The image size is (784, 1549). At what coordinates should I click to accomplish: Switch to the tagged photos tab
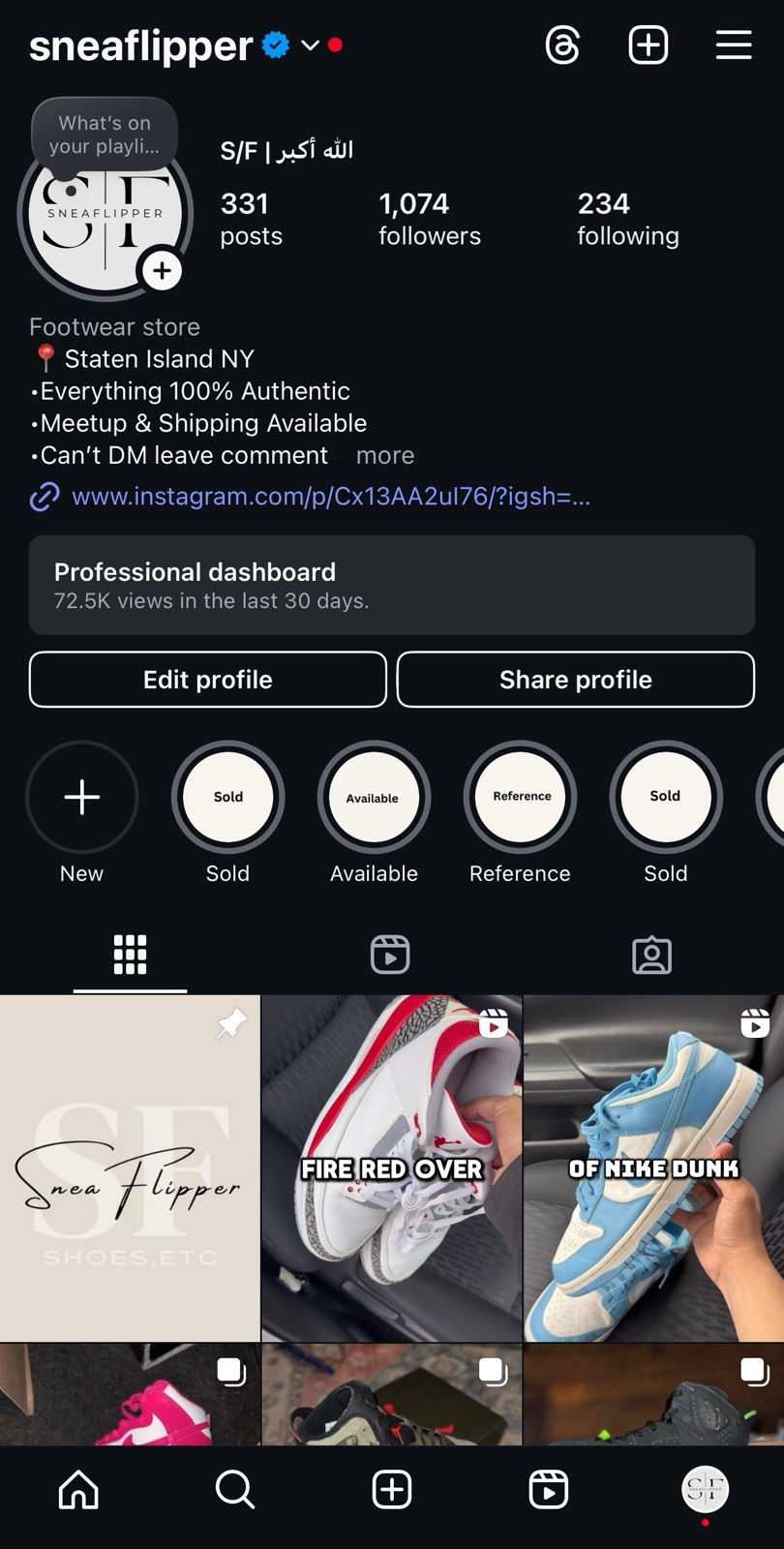pos(651,955)
